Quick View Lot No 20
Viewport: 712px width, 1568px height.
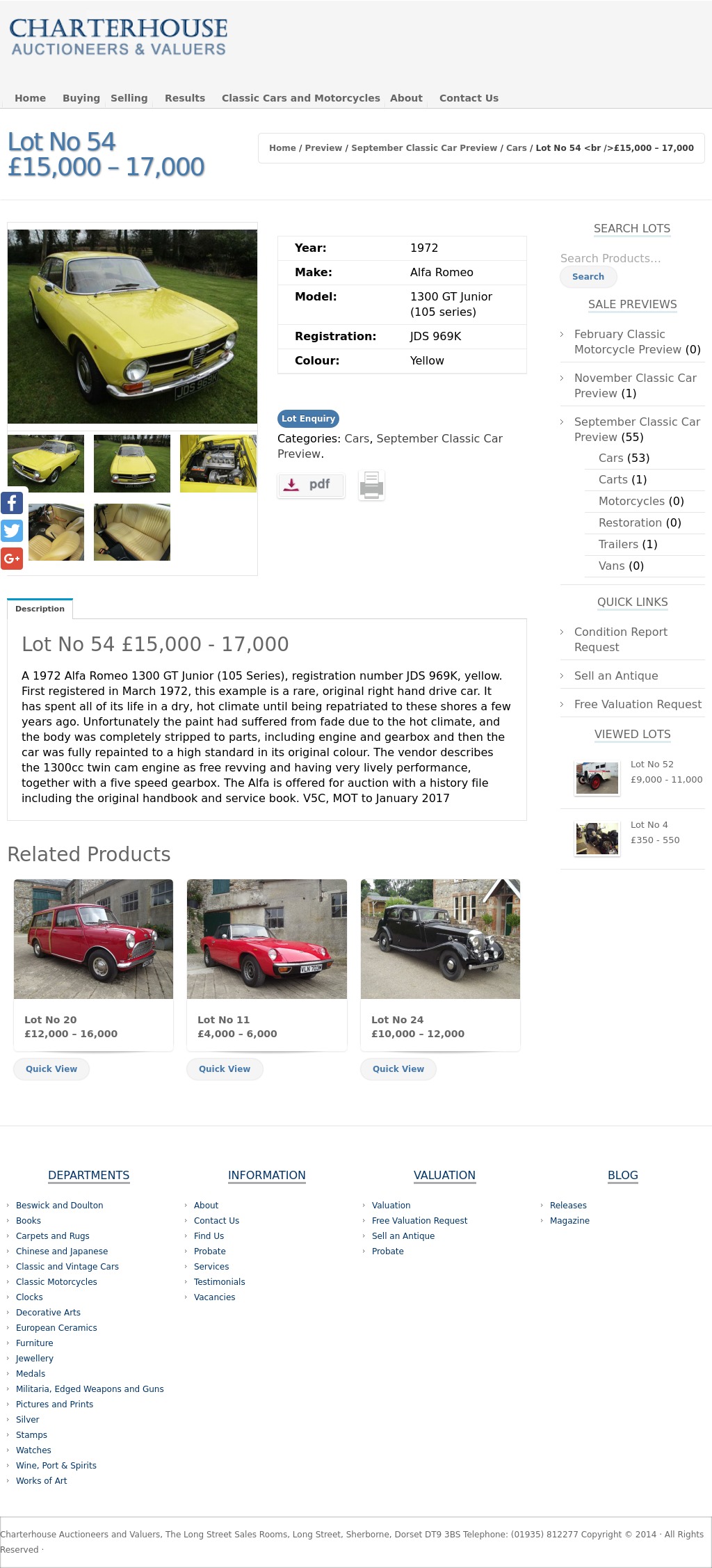coord(51,1069)
